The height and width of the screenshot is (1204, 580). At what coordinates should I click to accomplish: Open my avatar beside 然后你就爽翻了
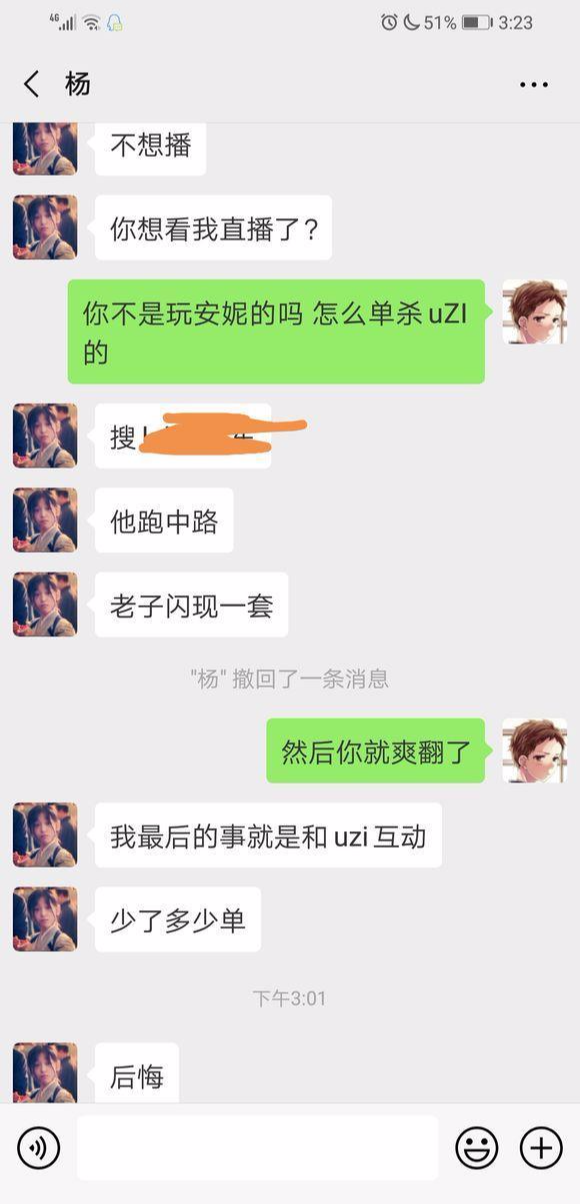(x=534, y=750)
